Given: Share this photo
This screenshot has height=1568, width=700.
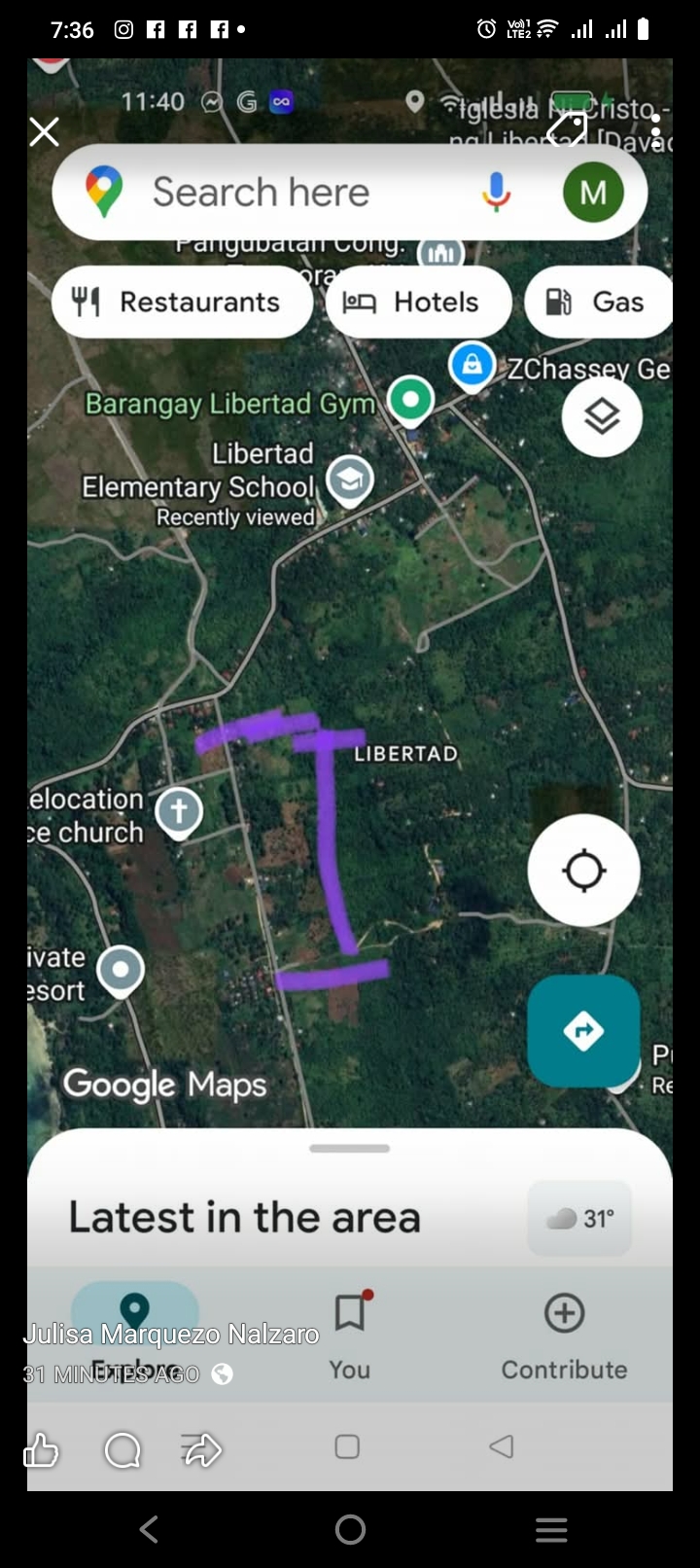Looking at the screenshot, I should (x=202, y=1450).
